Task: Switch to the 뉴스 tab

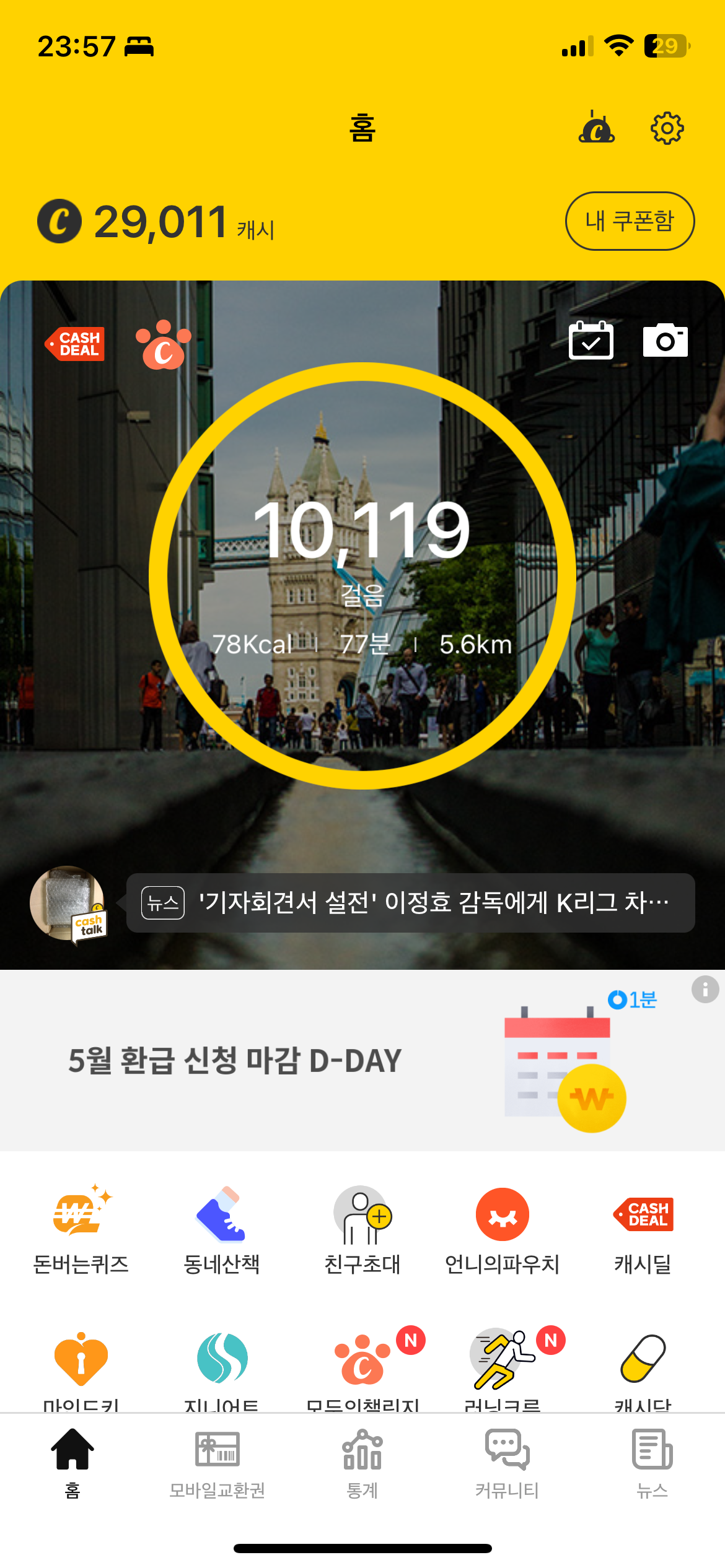Action: pyautogui.click(x=652, y=1463)
